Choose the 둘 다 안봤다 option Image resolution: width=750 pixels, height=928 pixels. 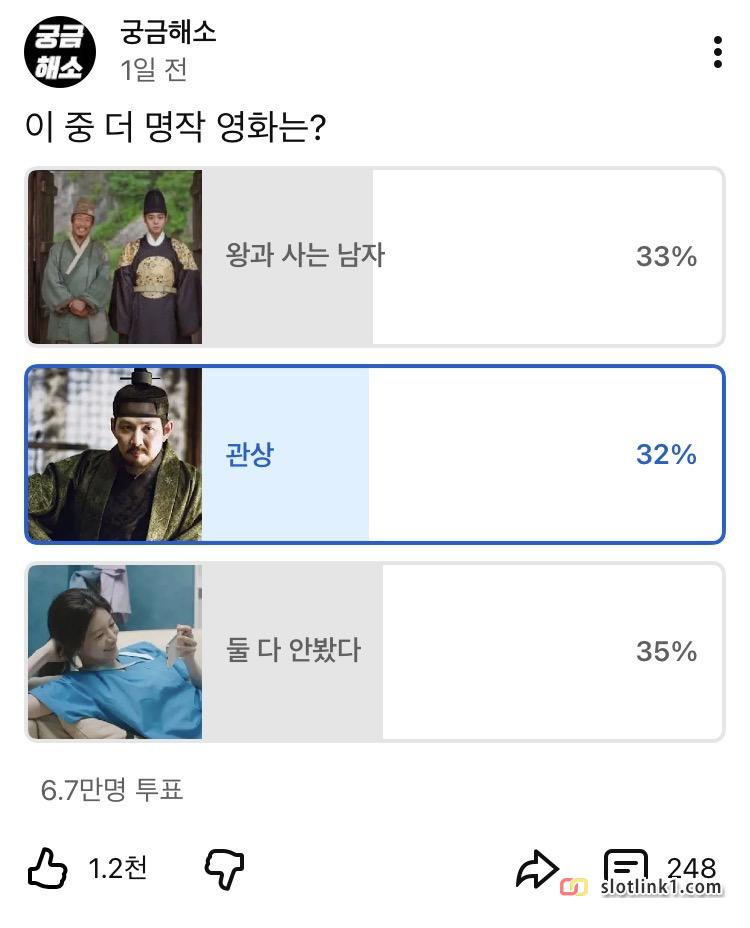pyautogui.click(x=374, y=652)
